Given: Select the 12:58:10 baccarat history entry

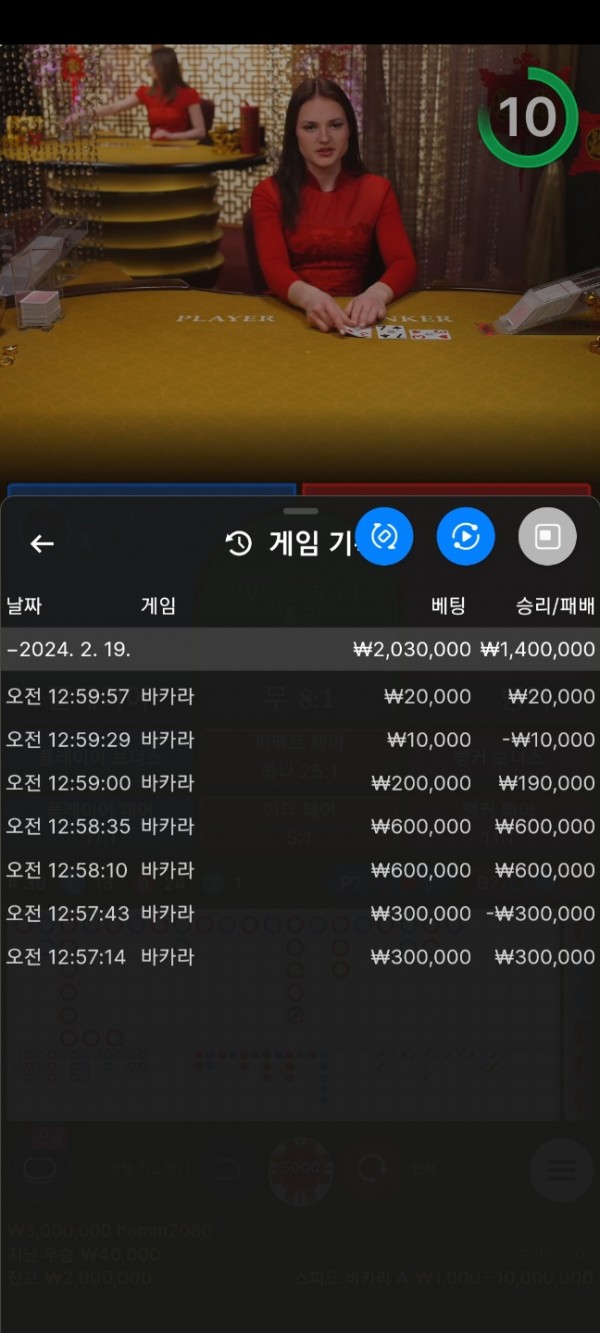Looking at the screenshot, I should tap(300, 870).
